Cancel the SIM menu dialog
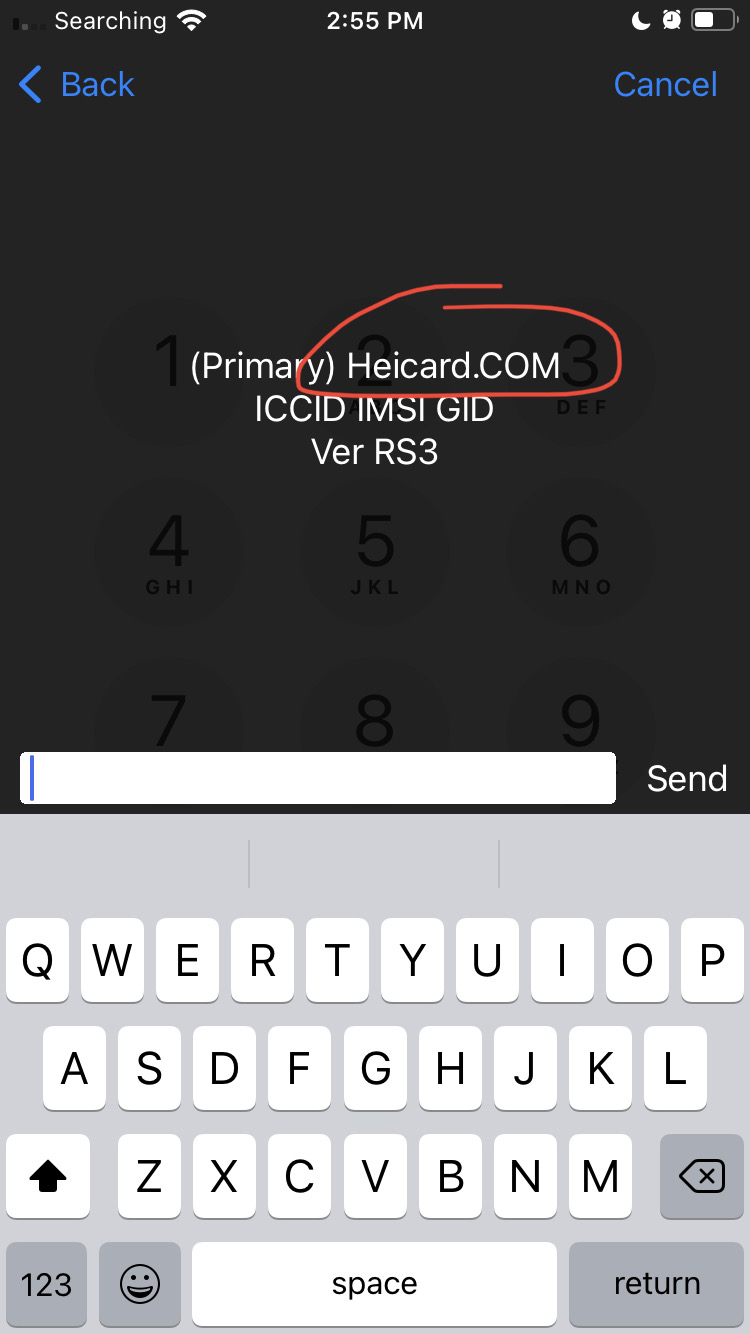 pos(665,85)
